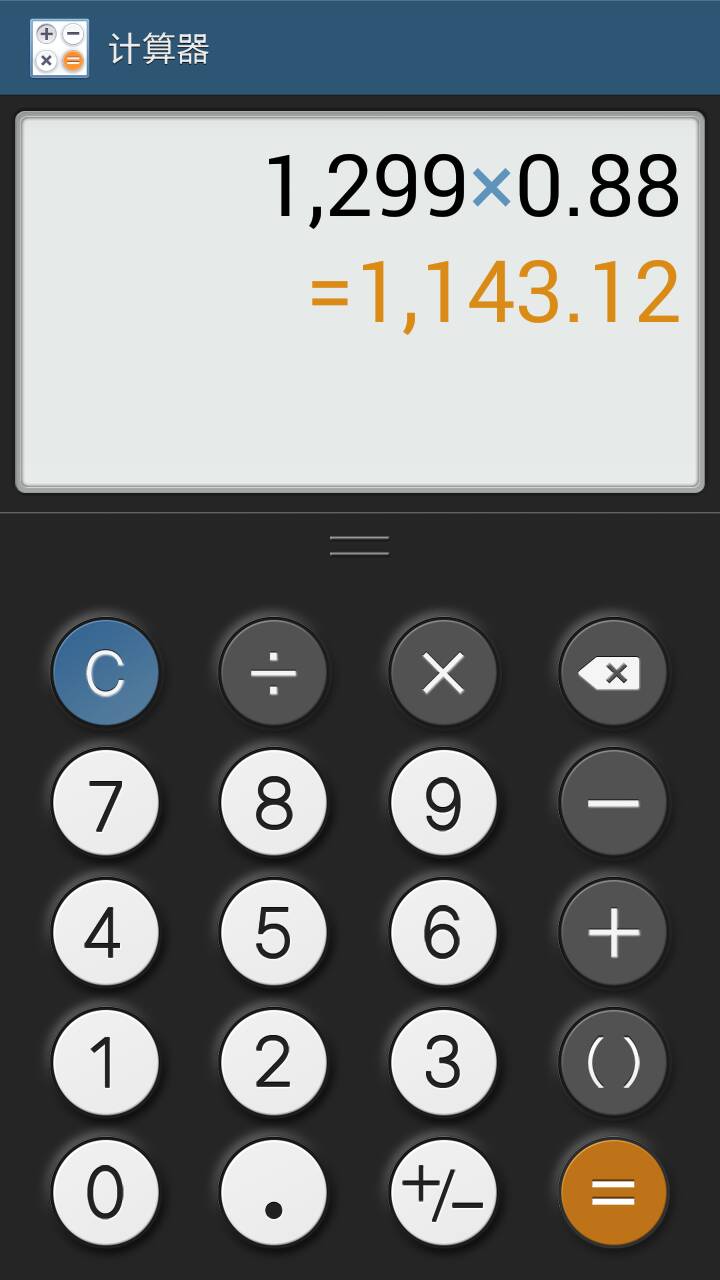Image resolution: width=720 pixels, height=1280 pixels.
Task: Enter the digit 2
Action: [274, 1063]
